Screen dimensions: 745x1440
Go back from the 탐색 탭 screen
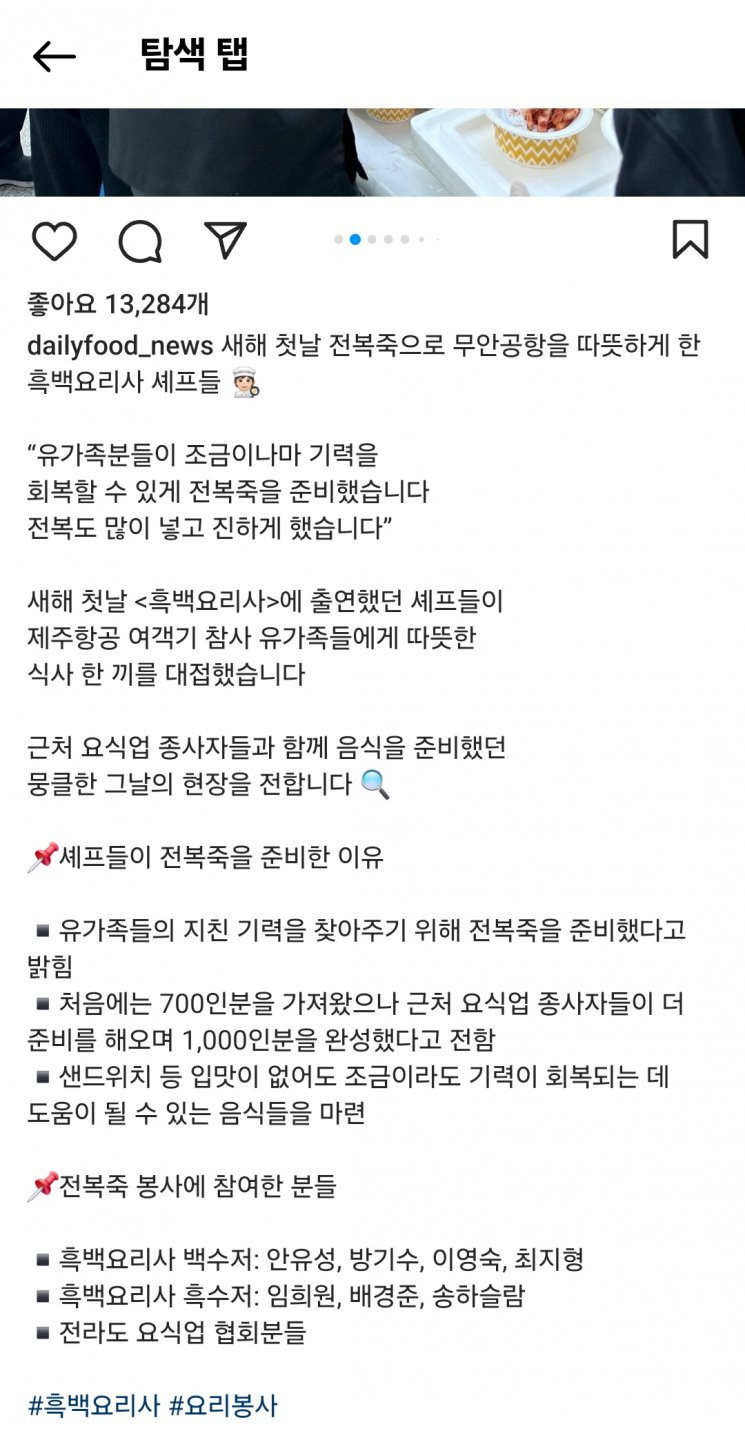point(54,56)
